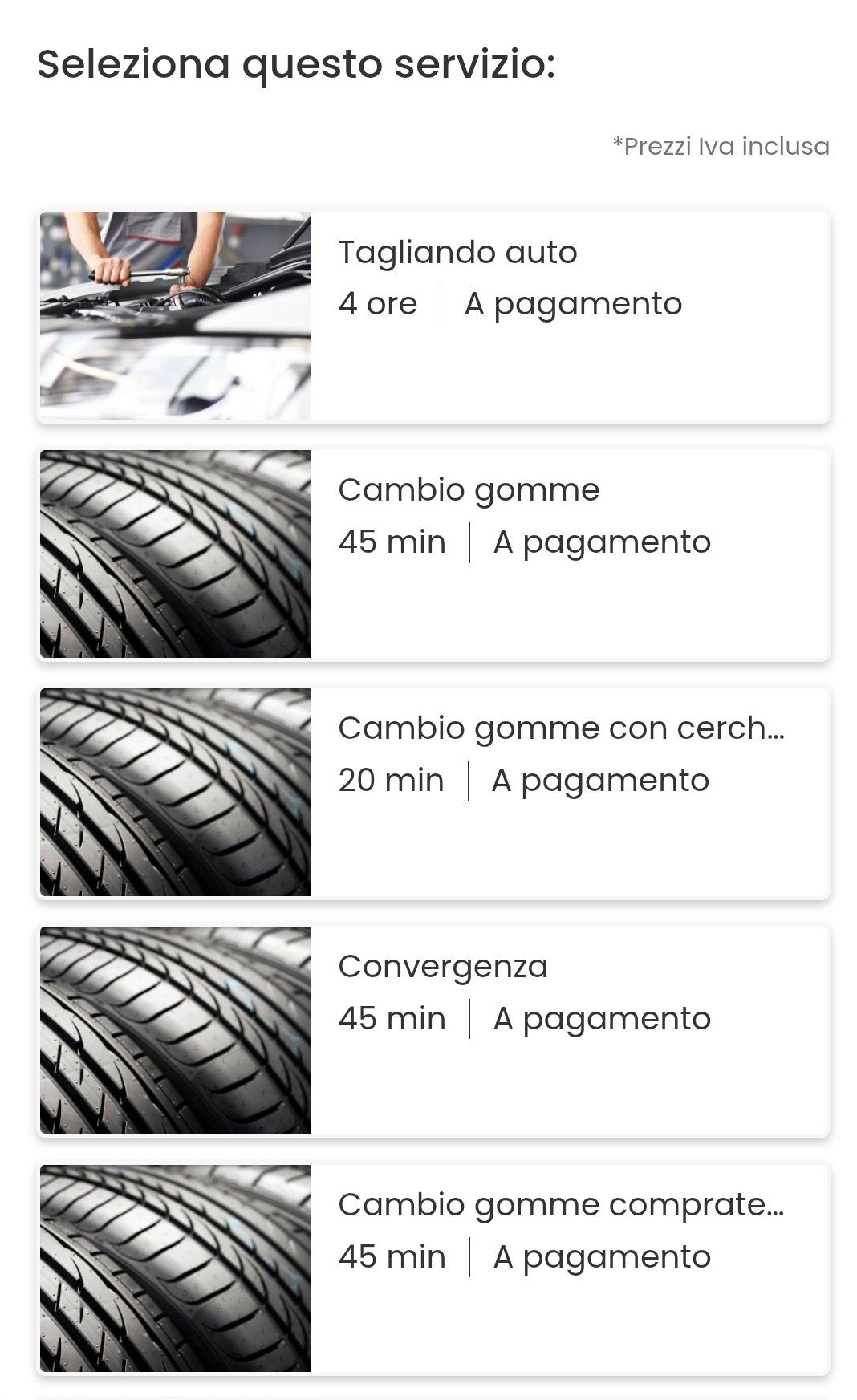857x1400 pixels.
Task: Pick the Convergenza service
Action: 433,1031
